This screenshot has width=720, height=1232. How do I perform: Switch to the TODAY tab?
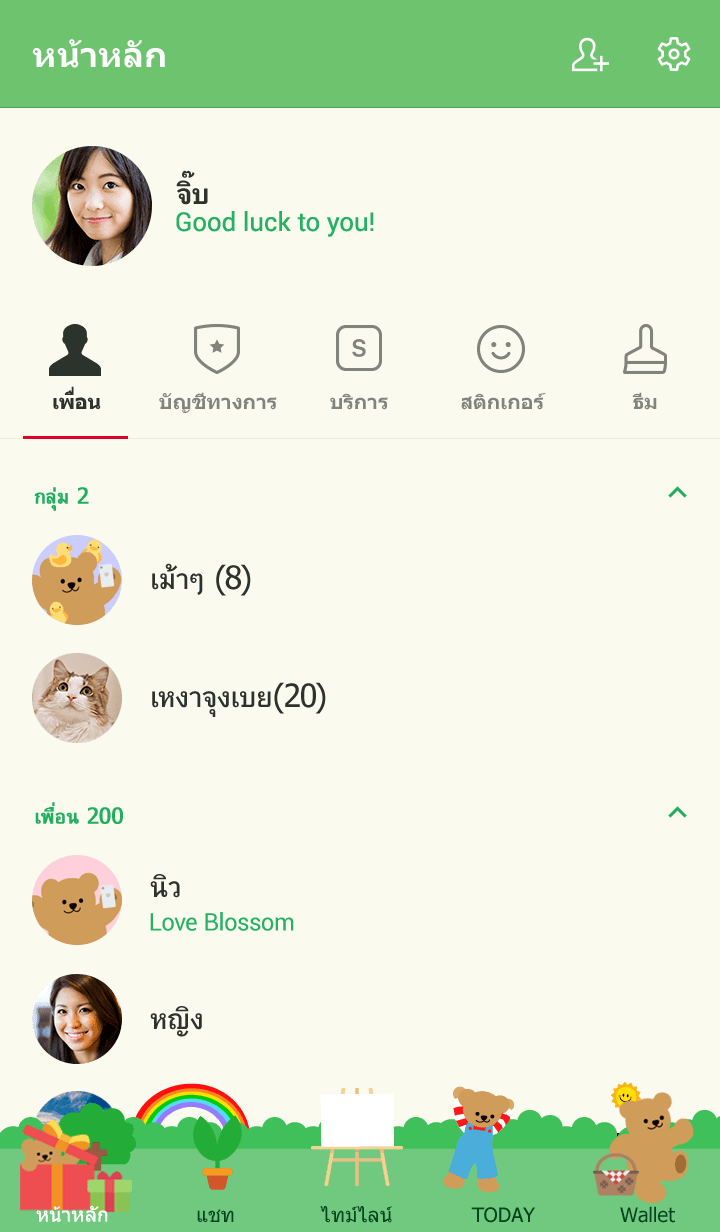point(503,1180)
